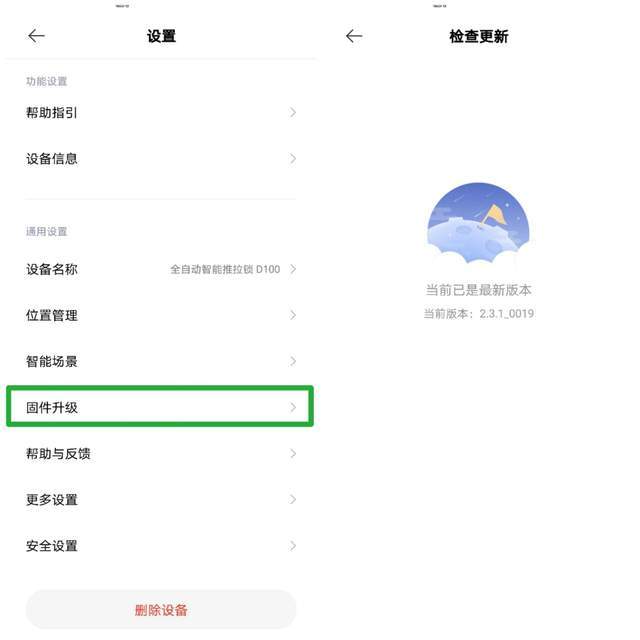Open 设备信息
Viewport: 640px width, 640px height.
160,159
